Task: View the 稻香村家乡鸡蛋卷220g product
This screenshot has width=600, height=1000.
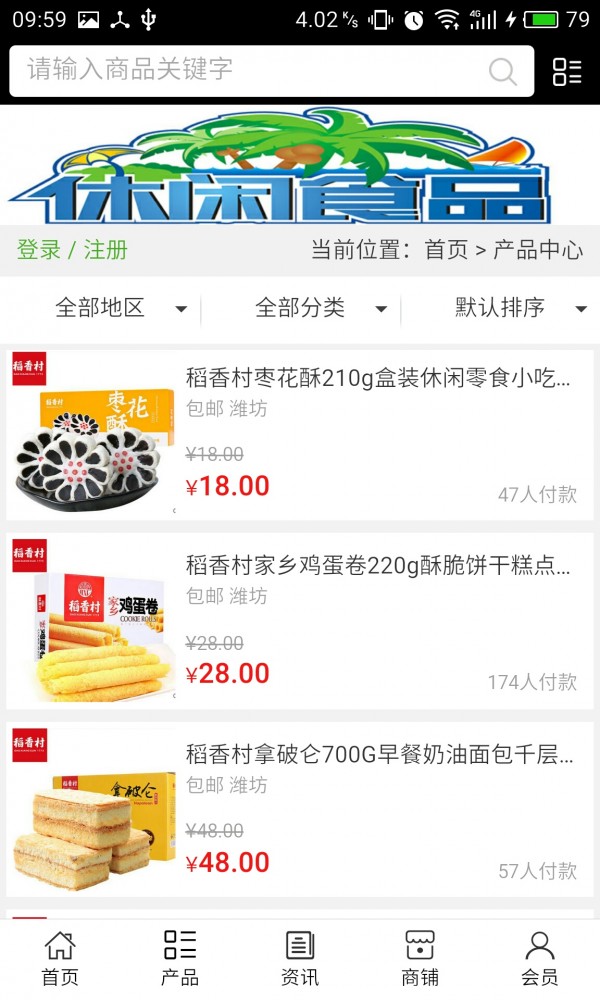Action: pyautogui.click(x=378, y=566)
